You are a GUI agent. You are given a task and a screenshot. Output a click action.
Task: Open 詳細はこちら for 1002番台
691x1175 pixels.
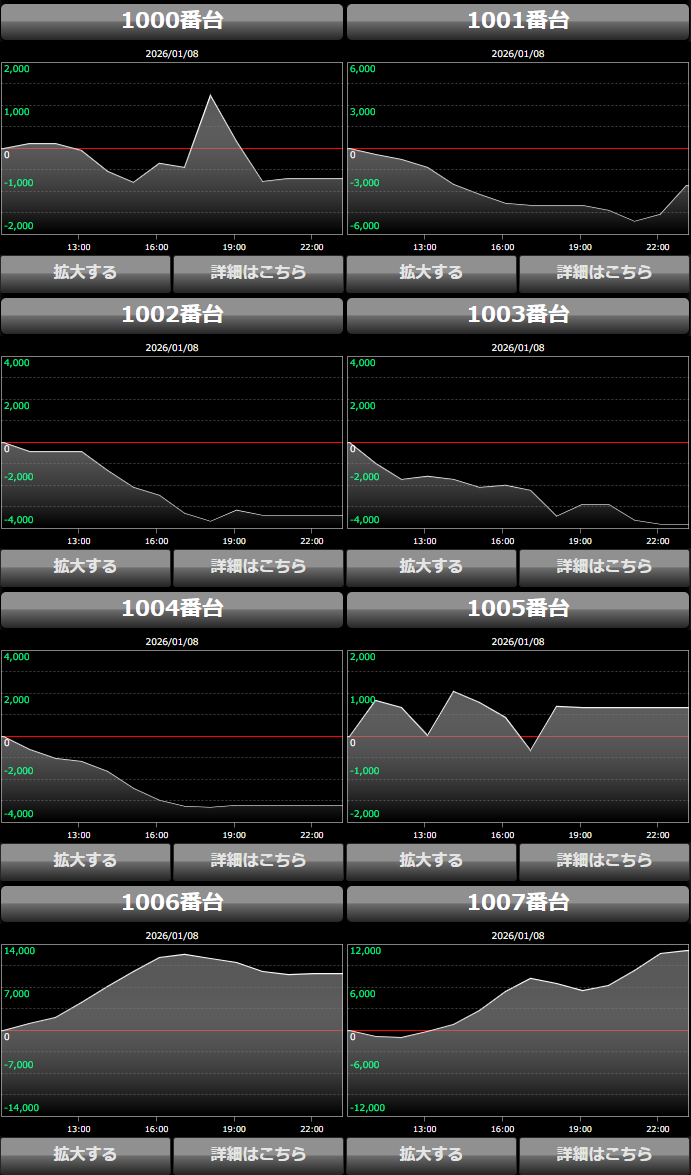click(258, 566)
